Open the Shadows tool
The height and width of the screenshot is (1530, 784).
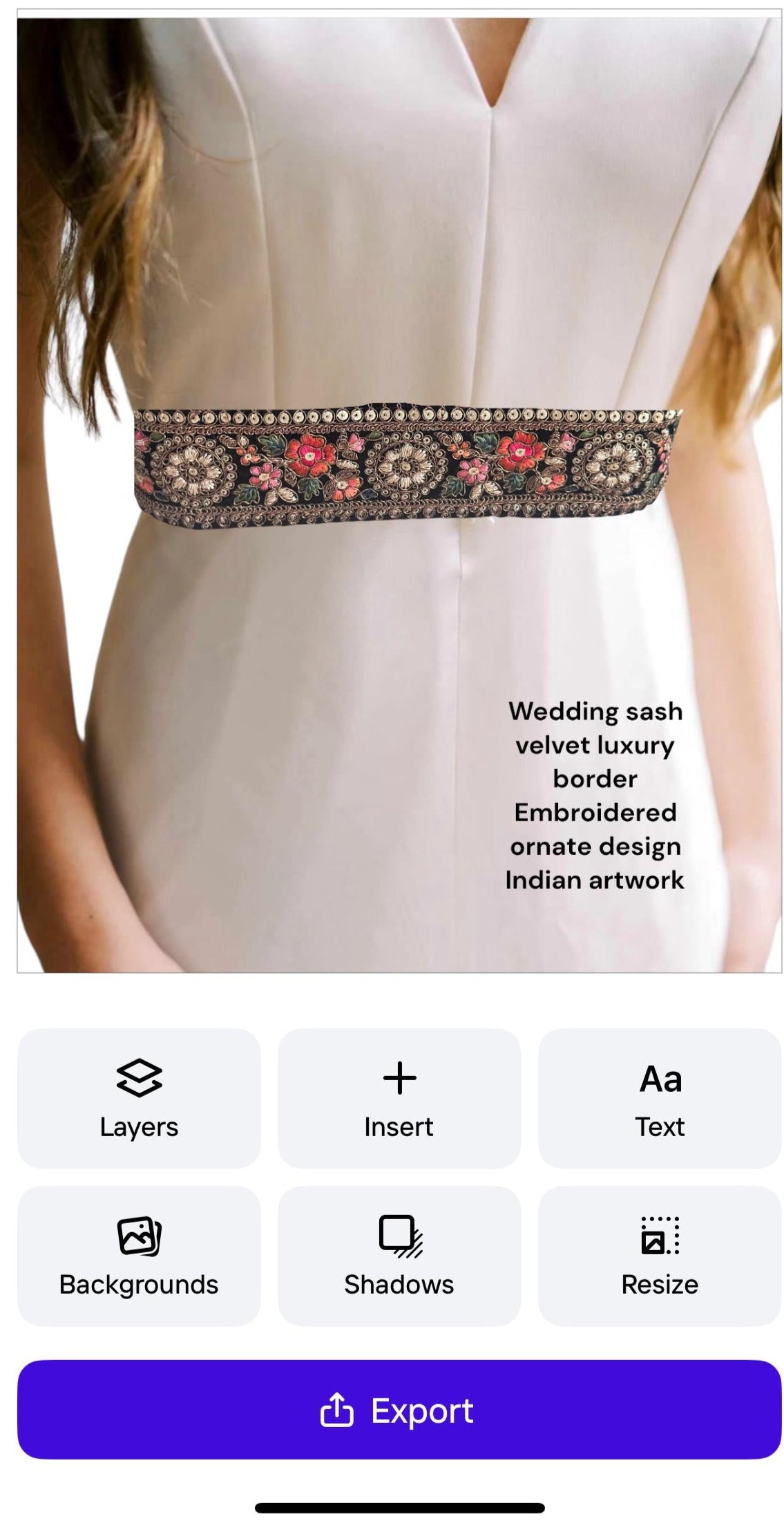pyautogui.click(x=399, y=1255)
